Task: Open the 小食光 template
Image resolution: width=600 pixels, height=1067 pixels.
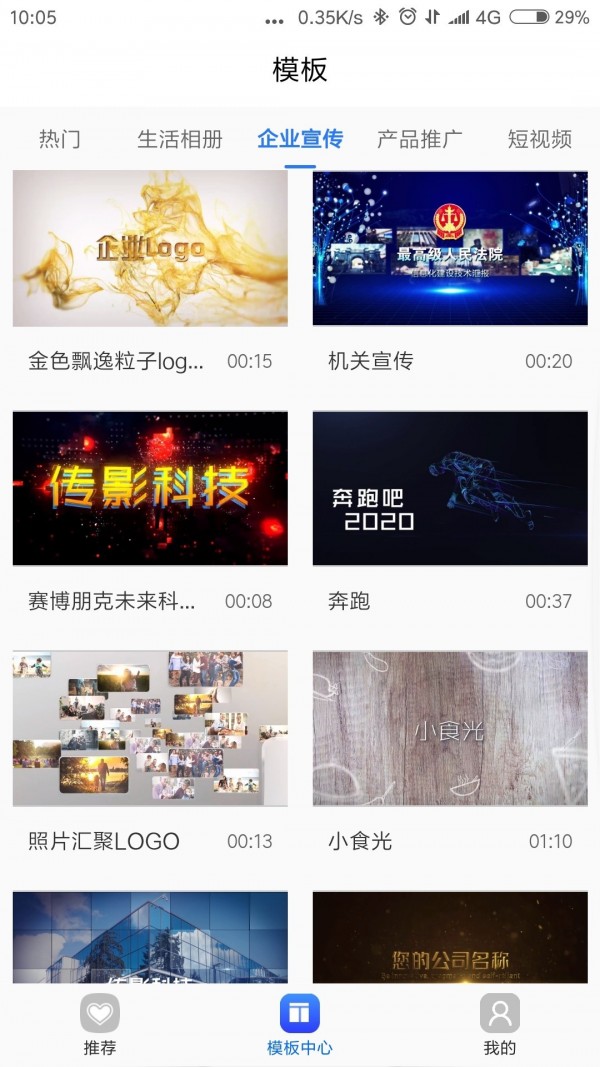Action: 450,728
